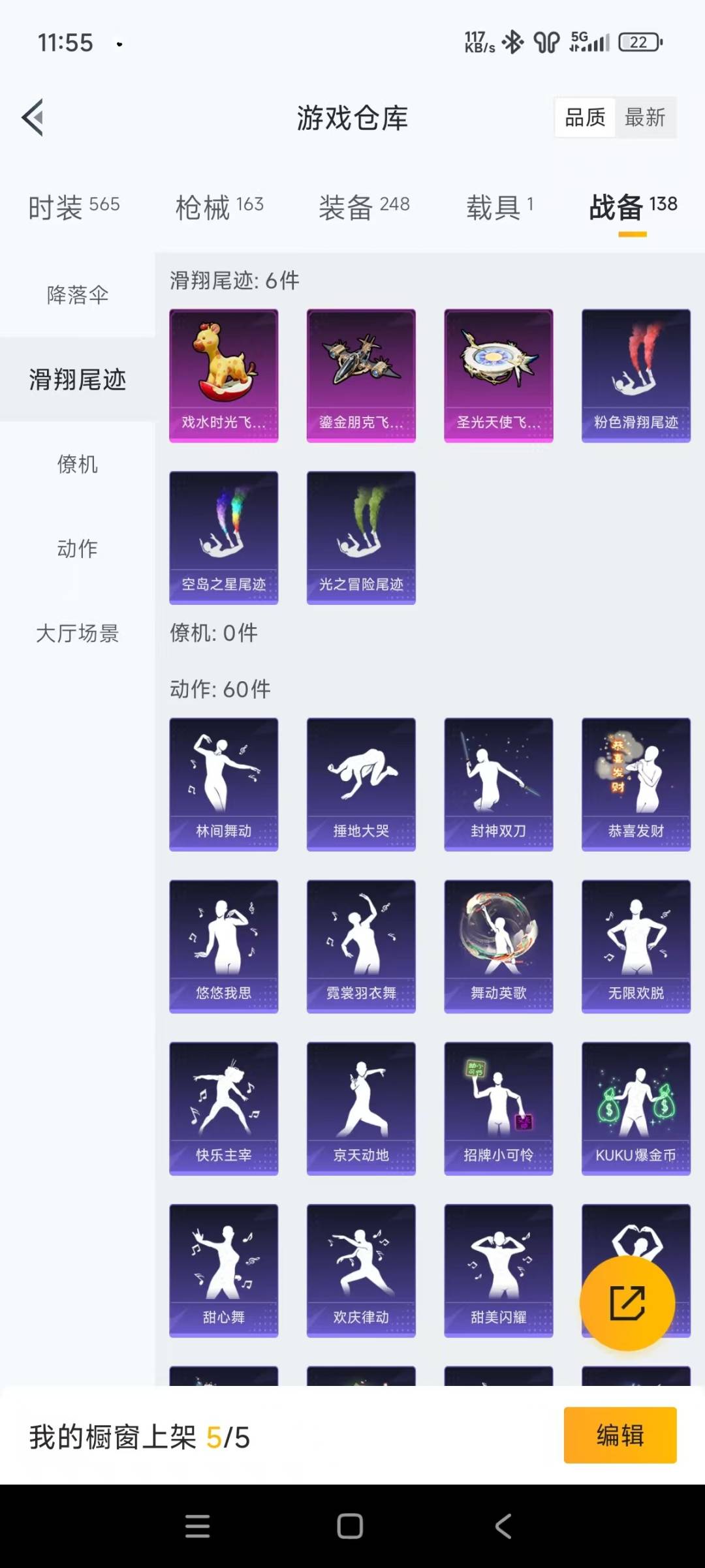Screen dimensions: 705x1568
Task: Tap the floating share button
Action: [x=627, y=1302]
